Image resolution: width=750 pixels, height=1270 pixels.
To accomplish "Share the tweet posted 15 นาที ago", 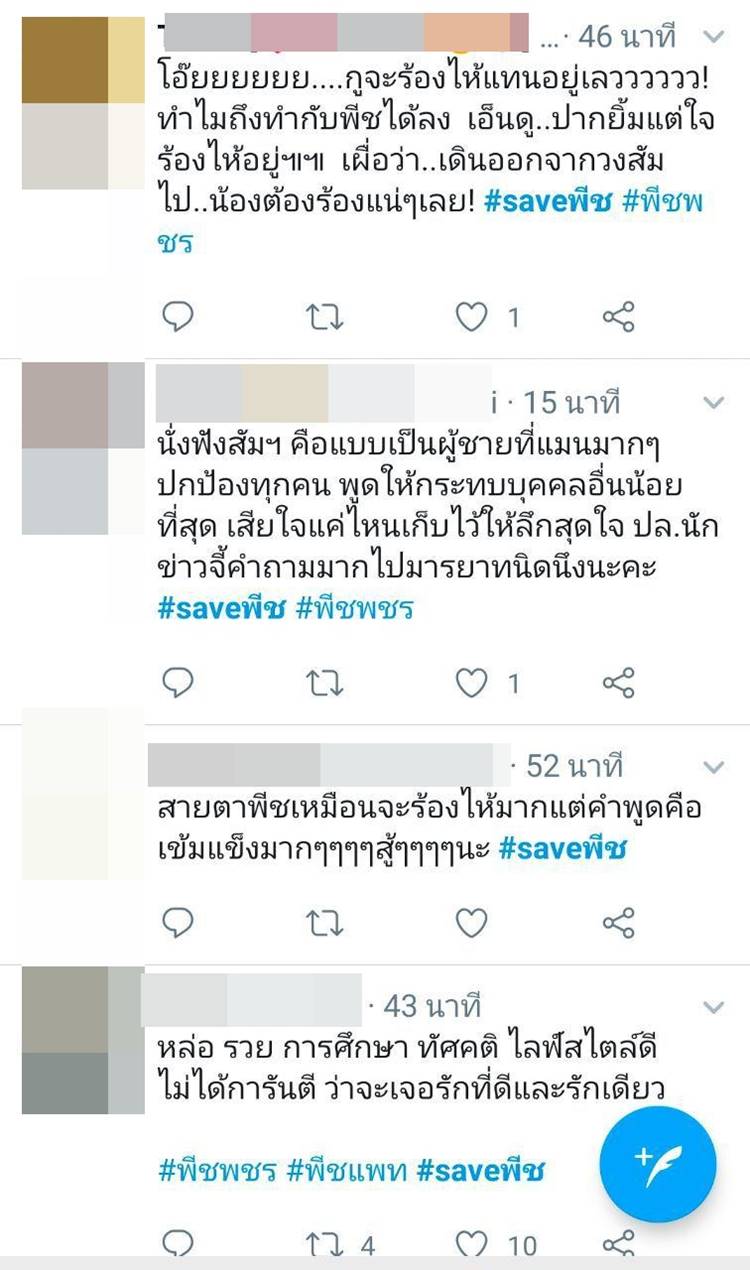I will 619,684.
